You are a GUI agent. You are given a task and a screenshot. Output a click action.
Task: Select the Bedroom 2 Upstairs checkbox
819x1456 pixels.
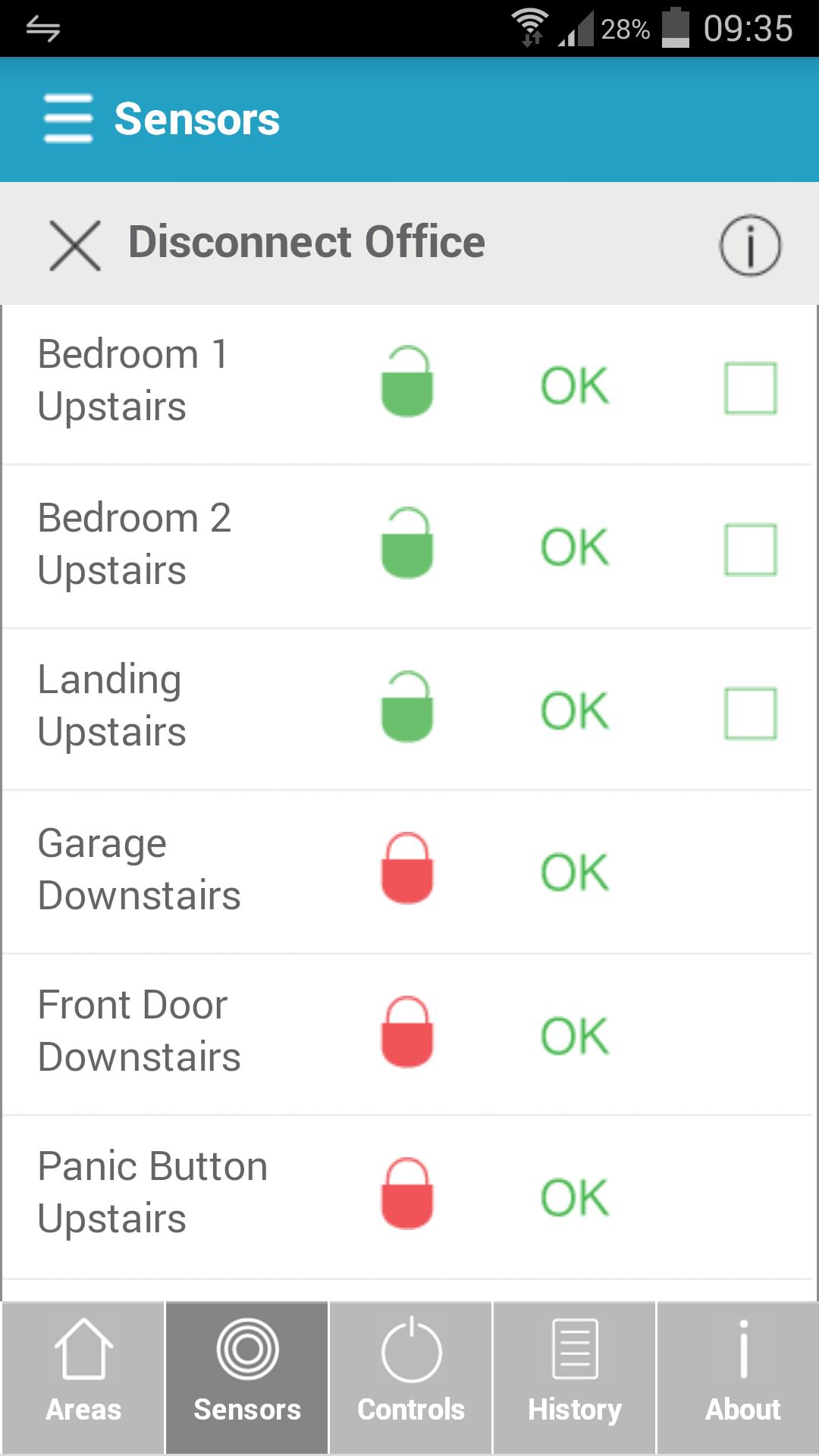(750, 549)
